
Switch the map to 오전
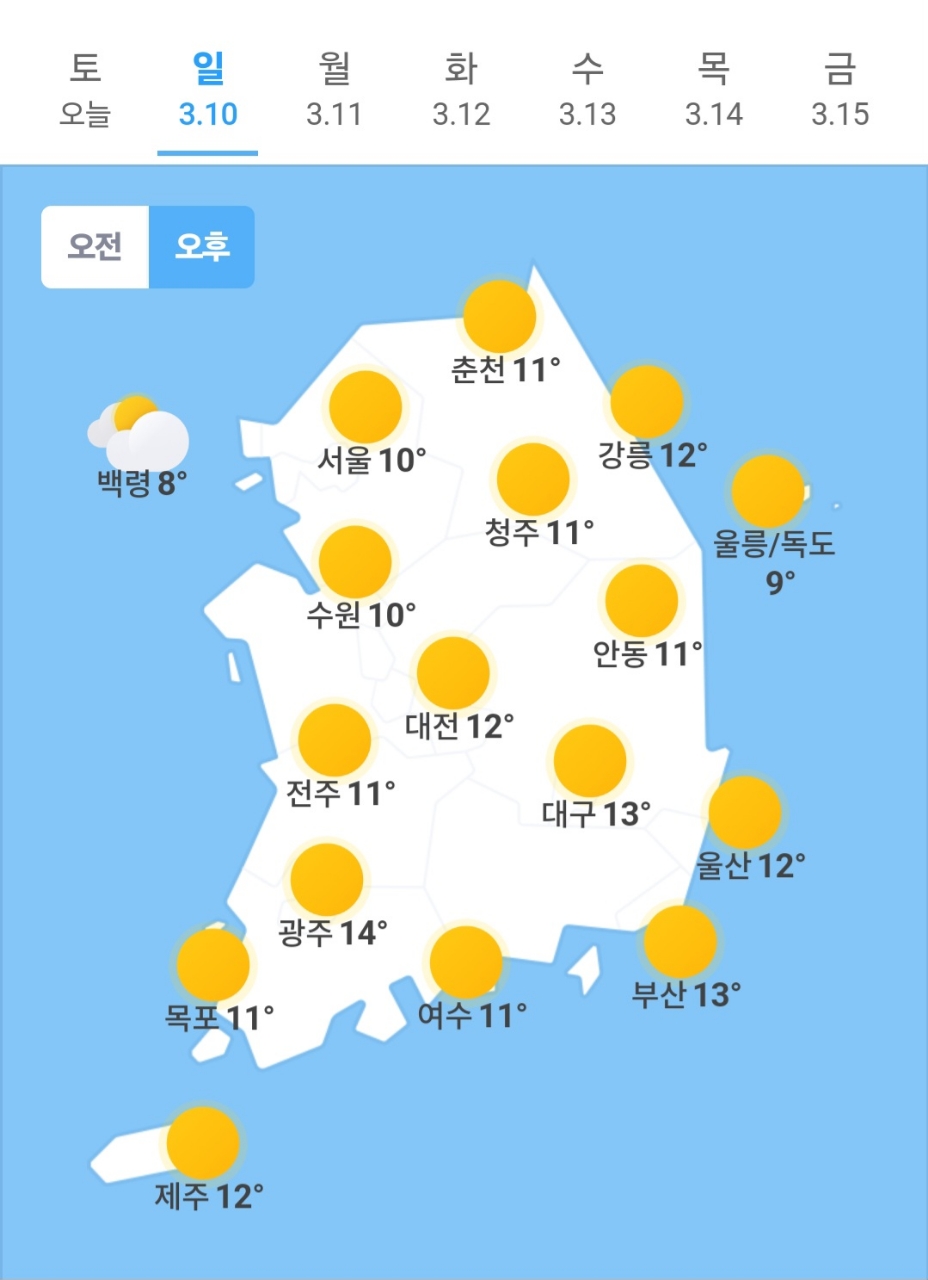(95, 247)
